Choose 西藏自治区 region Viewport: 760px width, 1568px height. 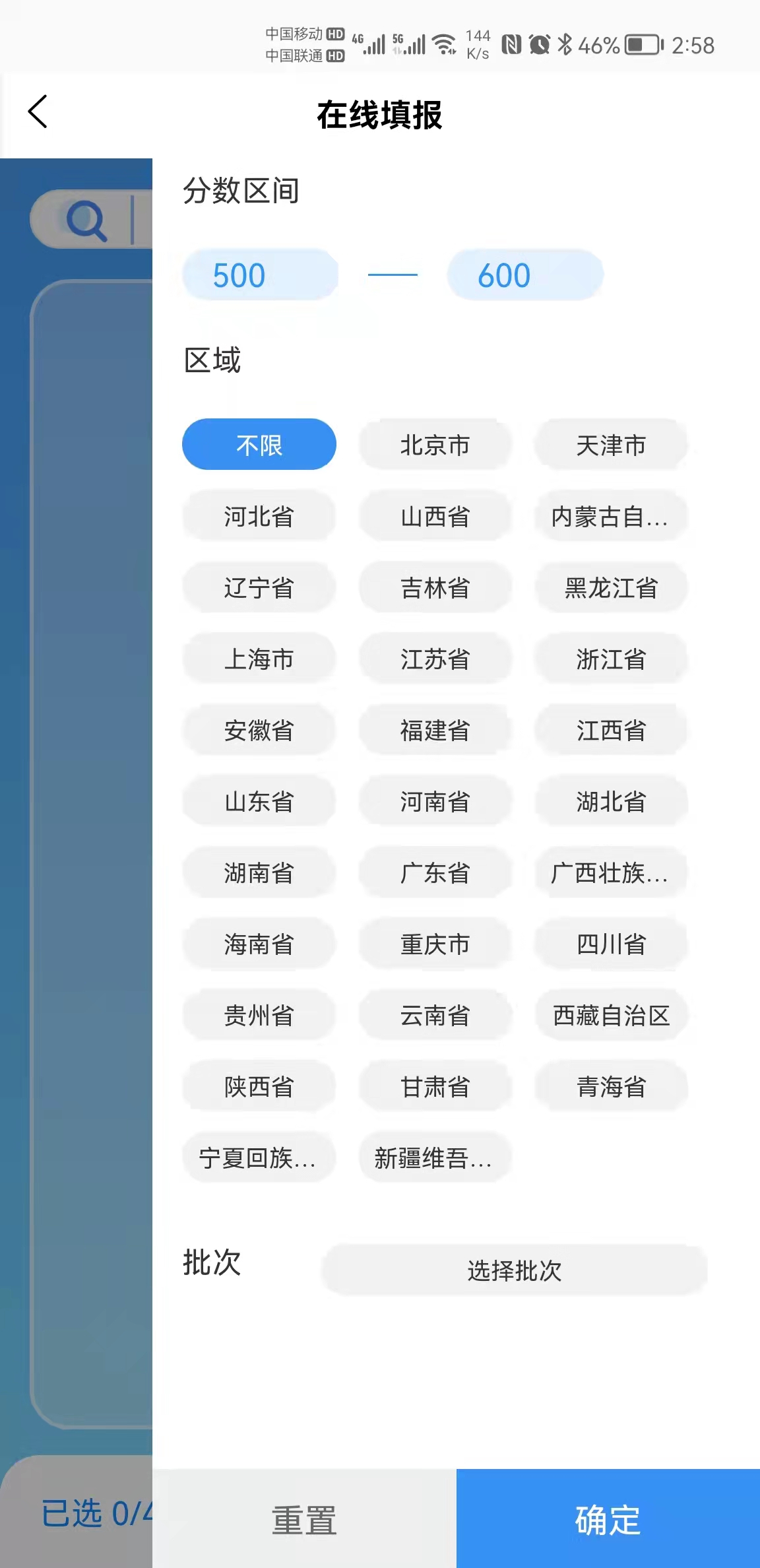[x=612, y=1015]
